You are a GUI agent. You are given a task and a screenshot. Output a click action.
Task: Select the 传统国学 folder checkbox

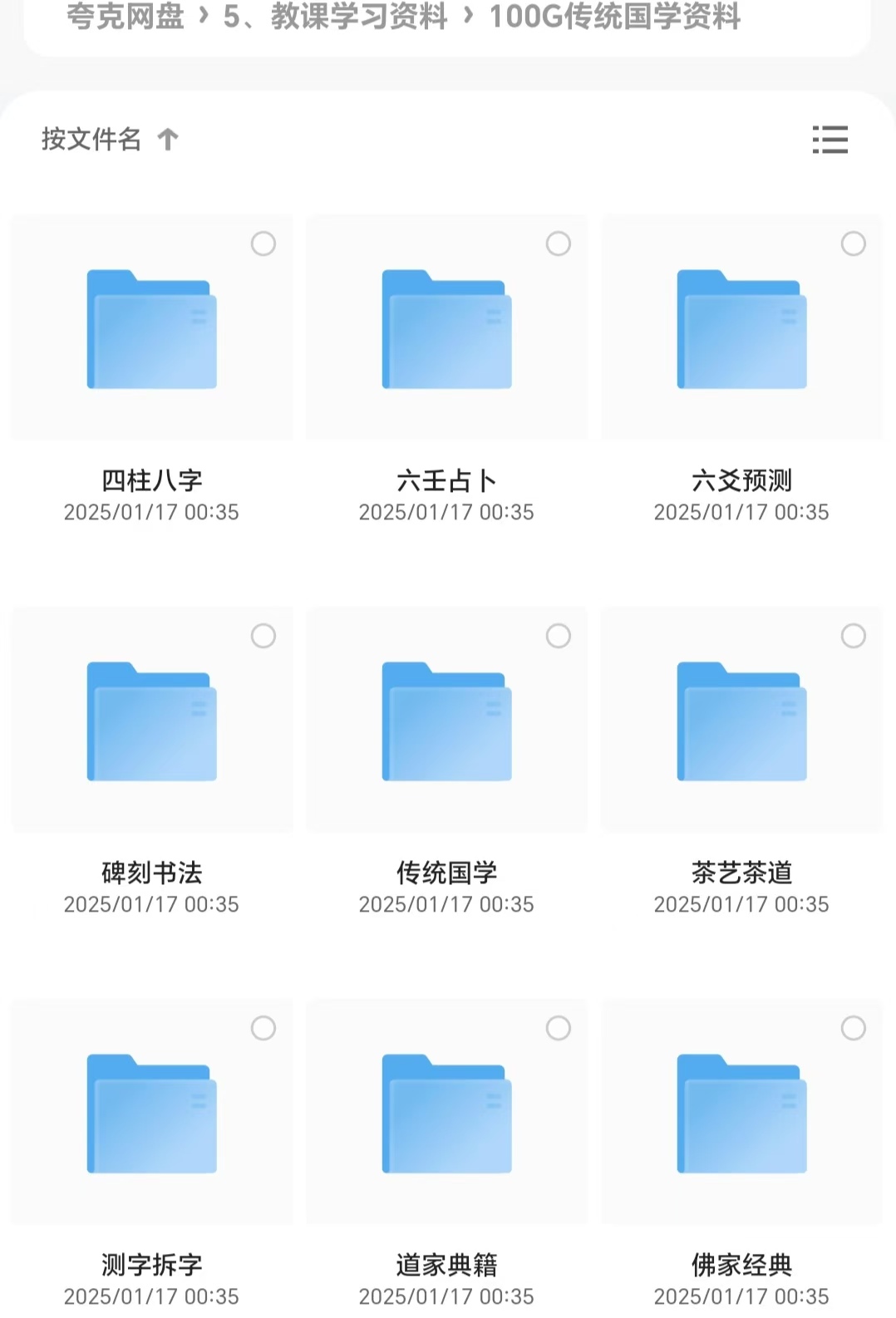point(559,636)
